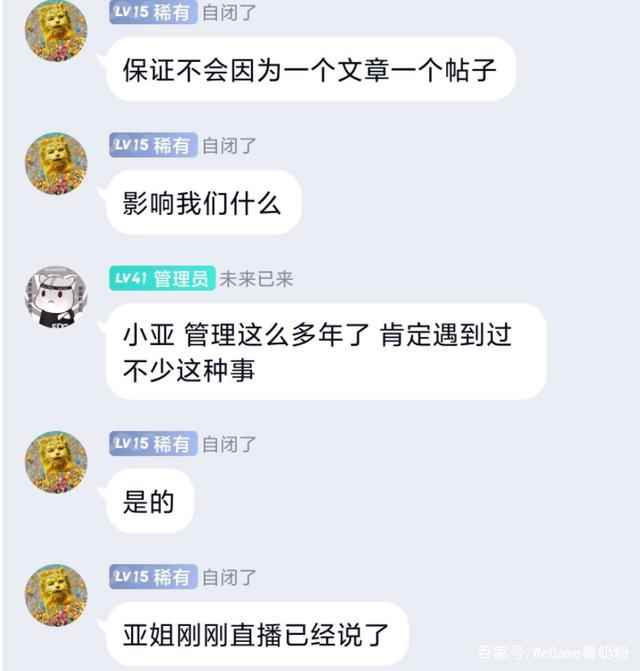
Task: Tap 自闭了's avatar beside message 是的
Action: pyautogui.click(x=56, y=462)
